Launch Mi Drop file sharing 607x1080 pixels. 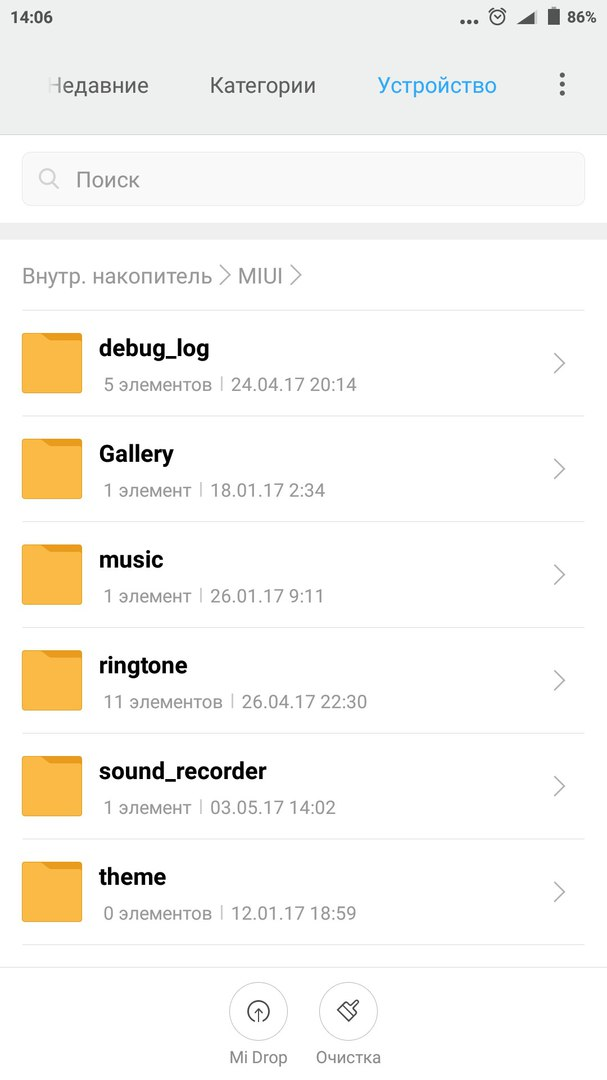click(258, 1024)
